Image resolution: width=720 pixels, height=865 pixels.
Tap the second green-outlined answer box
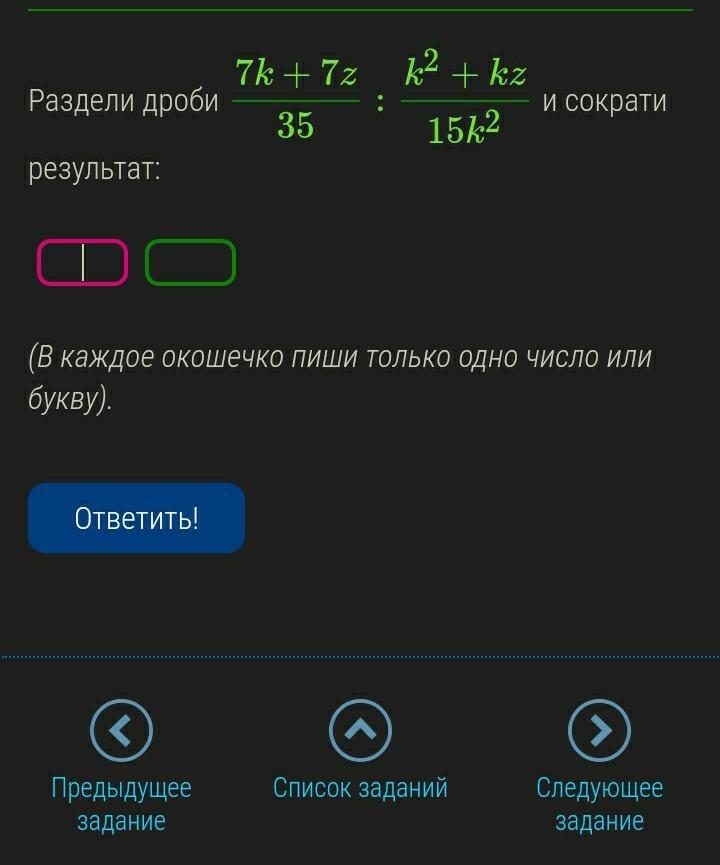190,263
